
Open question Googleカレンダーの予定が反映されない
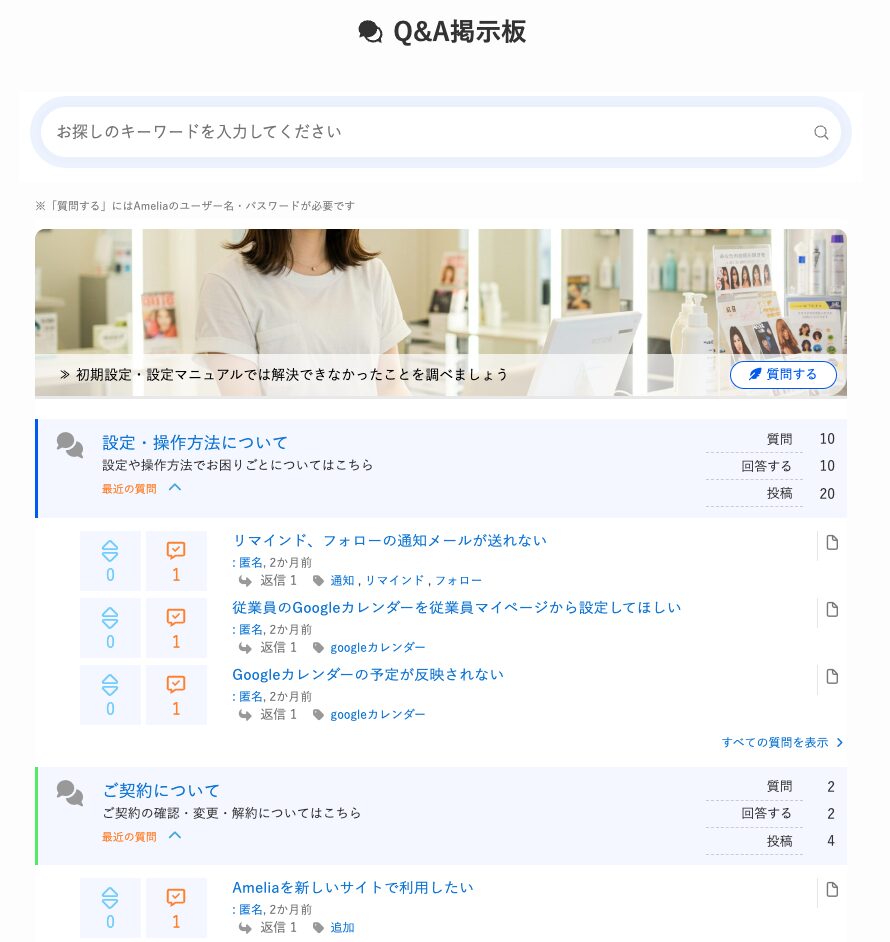(x=368, y=675)
